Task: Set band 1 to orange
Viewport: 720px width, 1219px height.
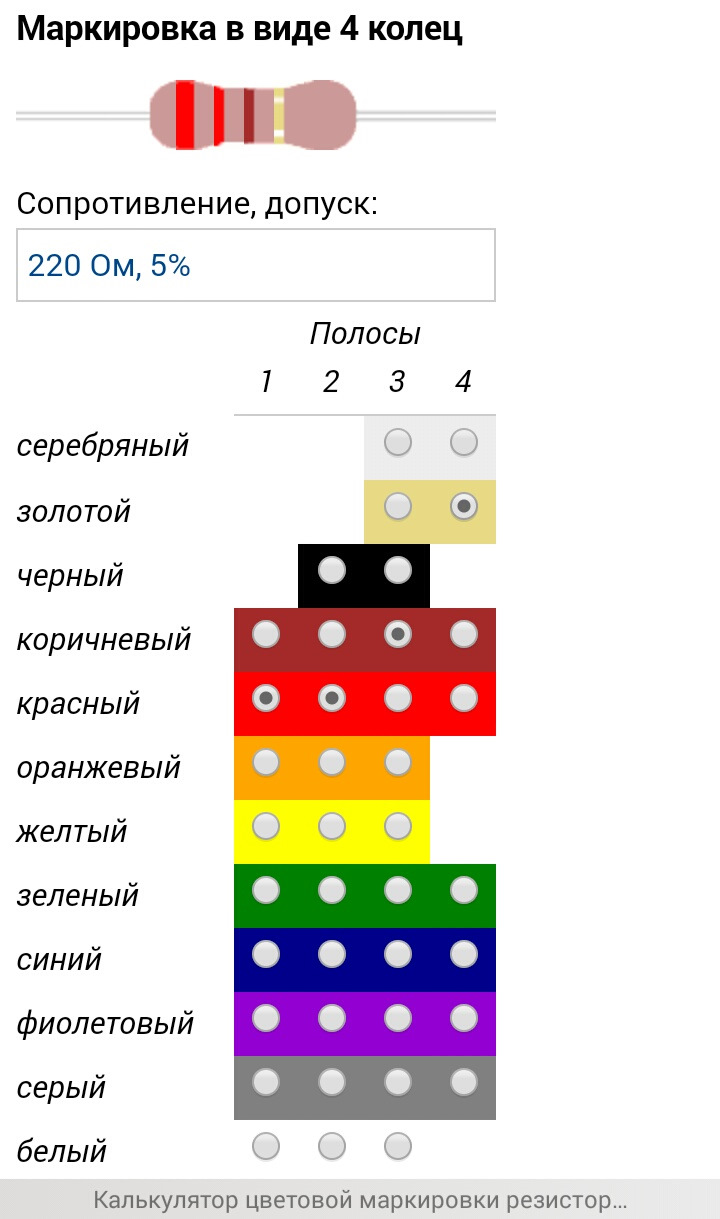Action: (266, 762)
